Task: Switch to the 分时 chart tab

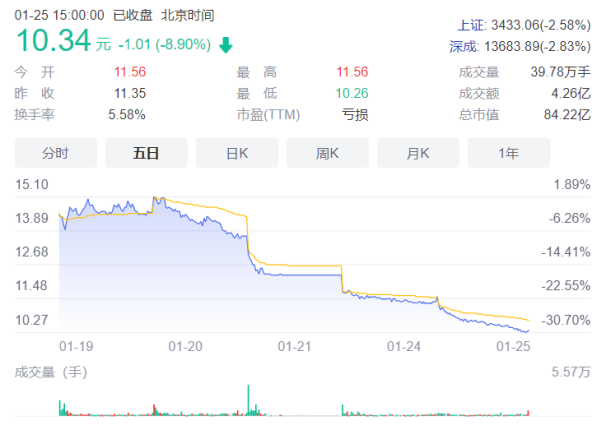Action: click(x=56, y=153)
